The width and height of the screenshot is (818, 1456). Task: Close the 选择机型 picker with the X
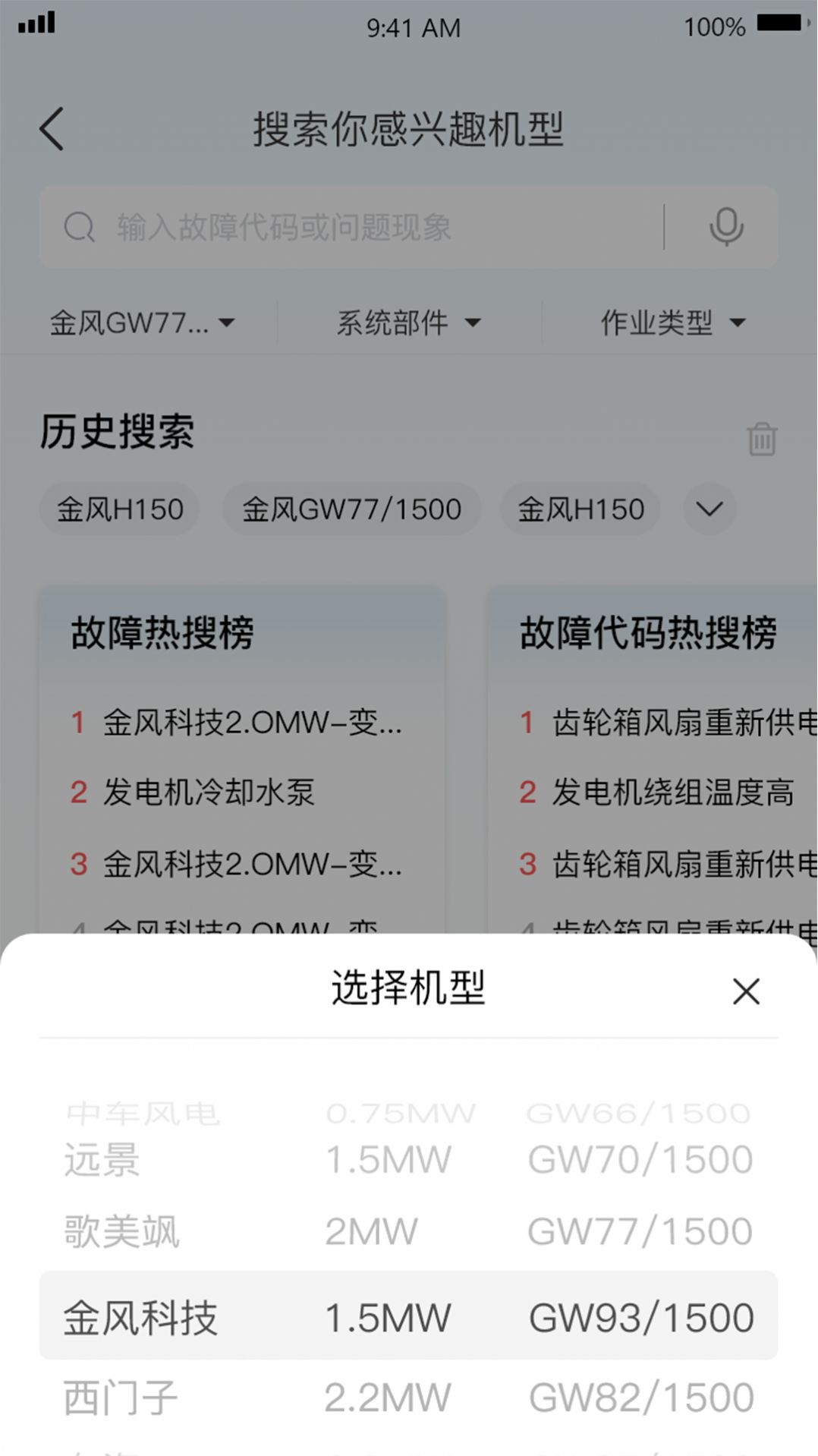point(746,991)
